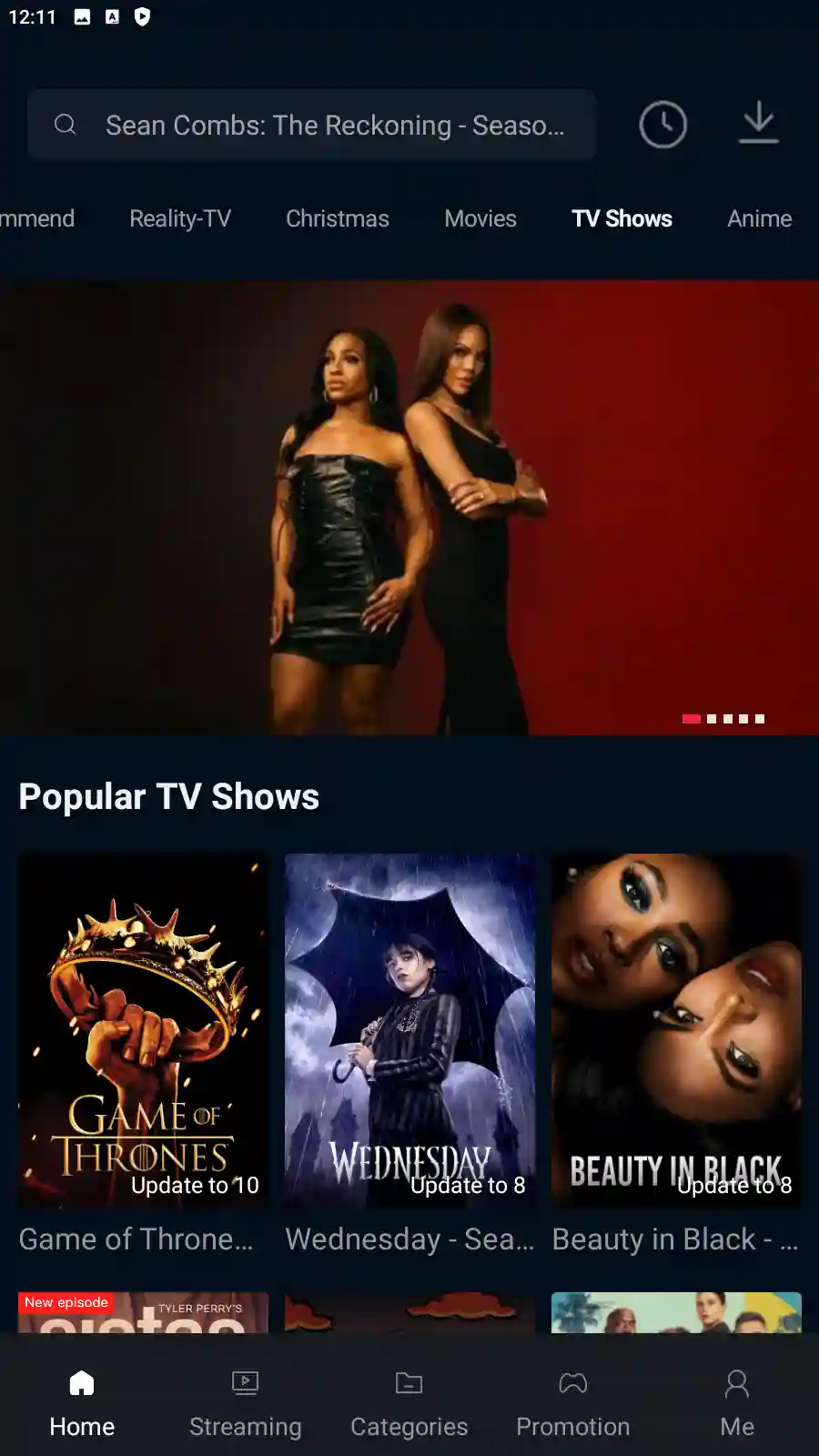Open the Categories tab
The image size is (819, 1456).
coord(409,1403)
